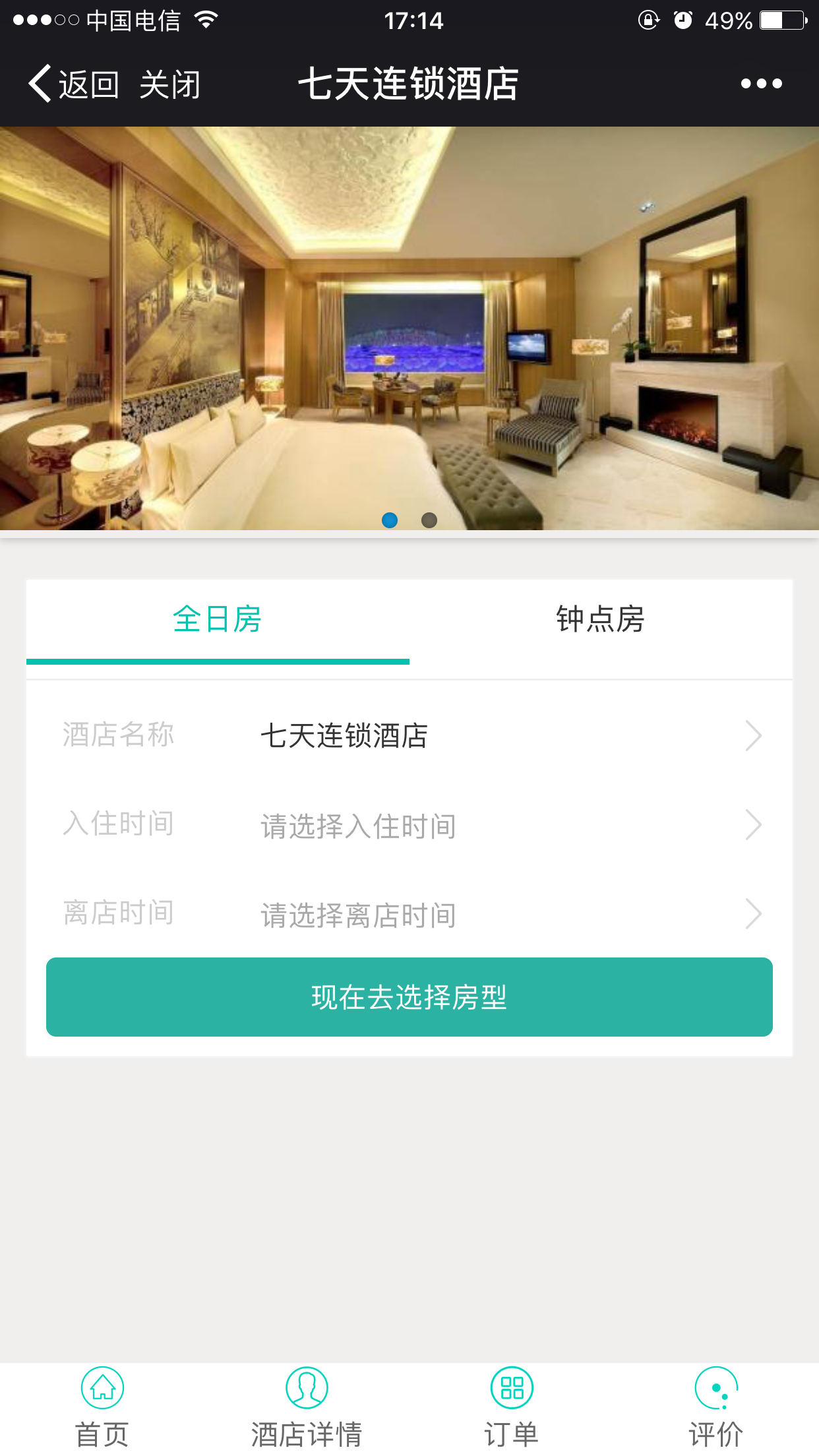The width and height of the screenshot is (819, 1456).
Task: Open the hotel room banner photo
Action: pyautogui.click(x=409, y=317)
